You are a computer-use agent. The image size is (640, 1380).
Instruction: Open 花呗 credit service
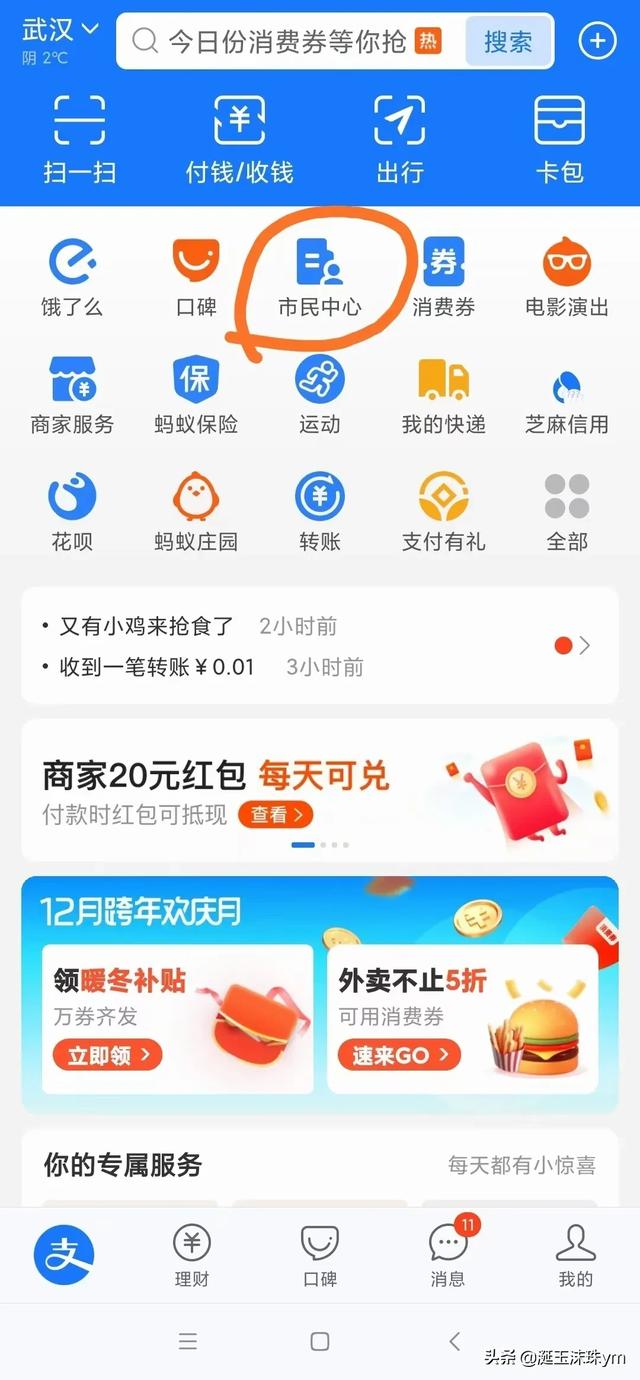[x=72, y=512]
